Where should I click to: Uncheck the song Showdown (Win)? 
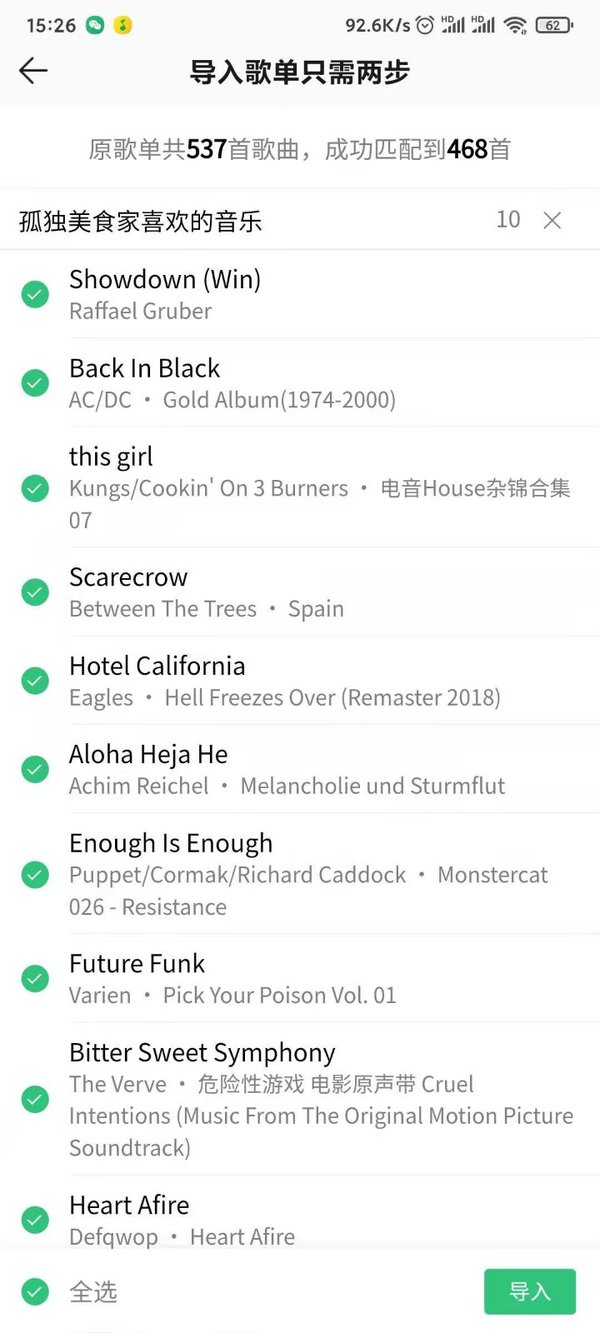(35, 294)
